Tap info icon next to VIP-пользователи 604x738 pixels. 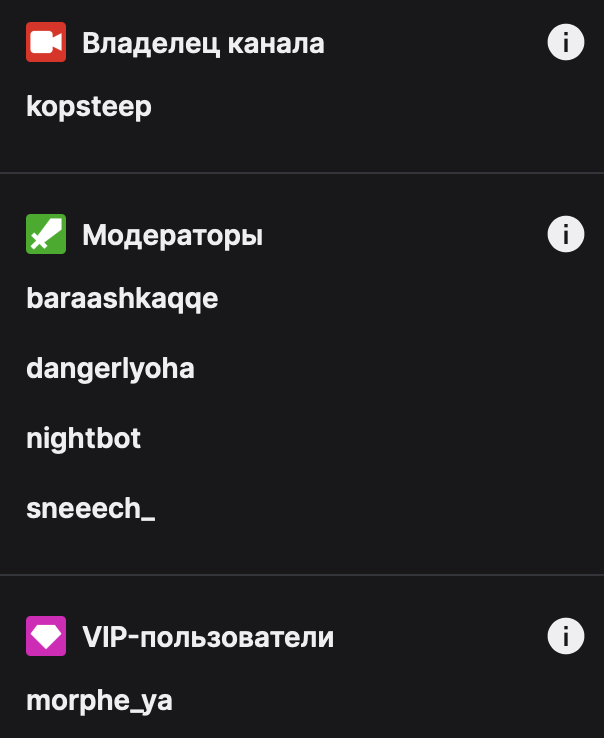tap(565, 636)
